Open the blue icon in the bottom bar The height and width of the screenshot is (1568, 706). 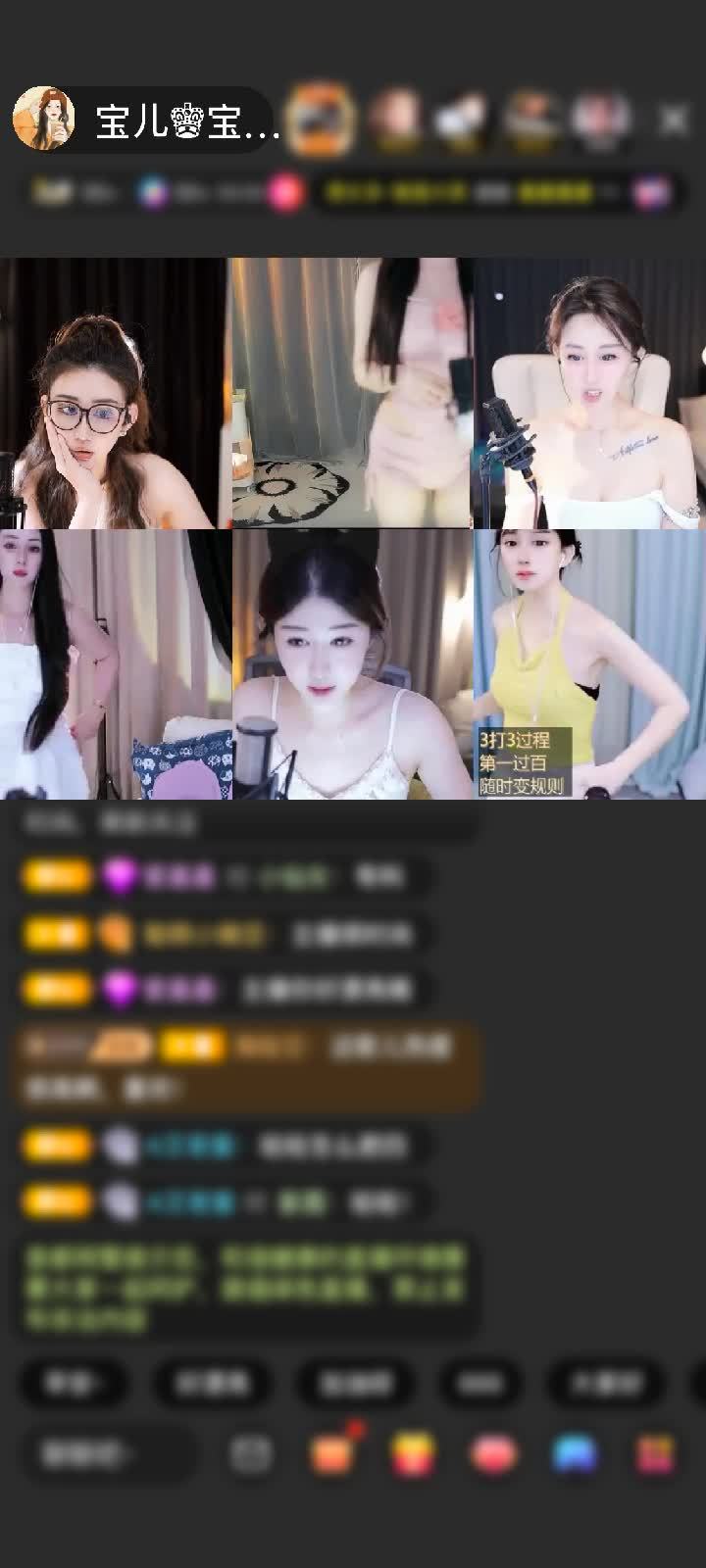575,1454
